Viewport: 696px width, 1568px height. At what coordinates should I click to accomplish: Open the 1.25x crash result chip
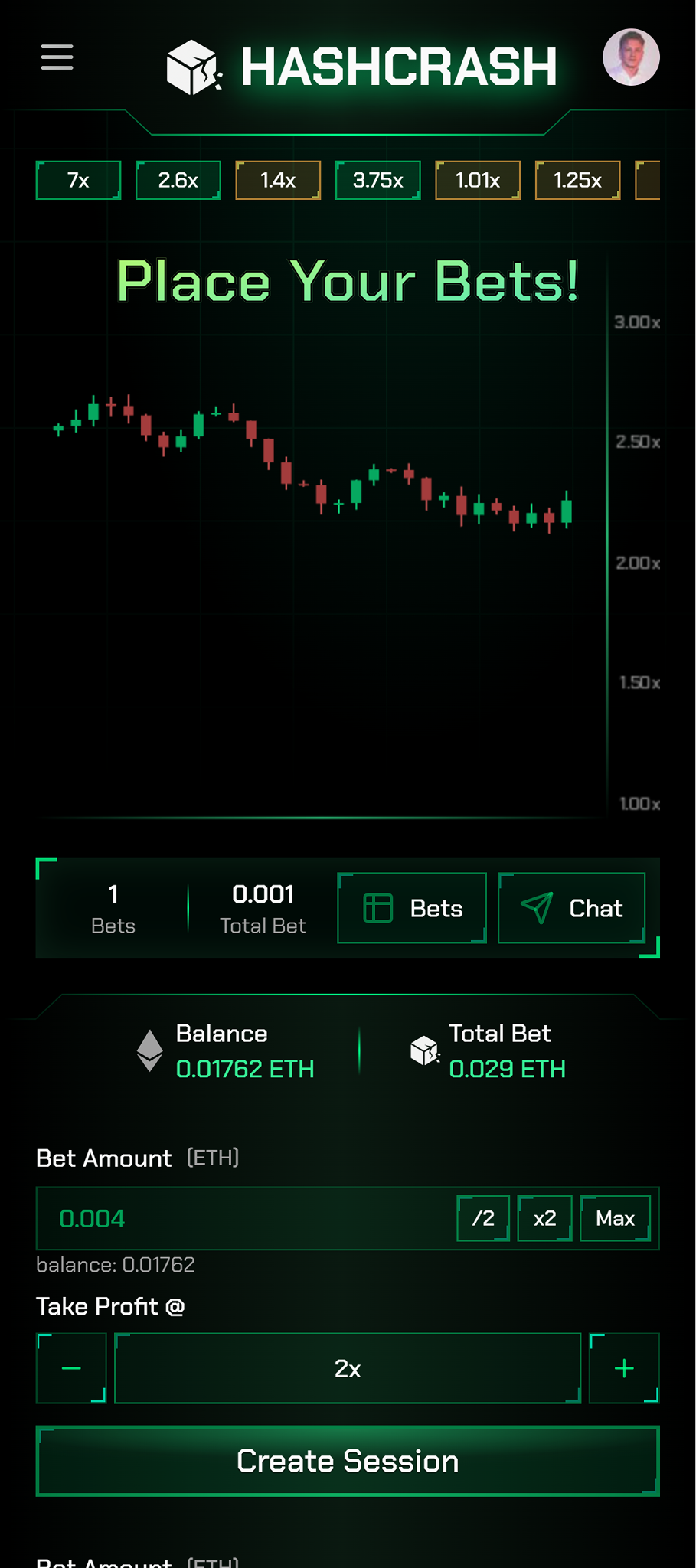pyautogui.click(x=577, y=180)
